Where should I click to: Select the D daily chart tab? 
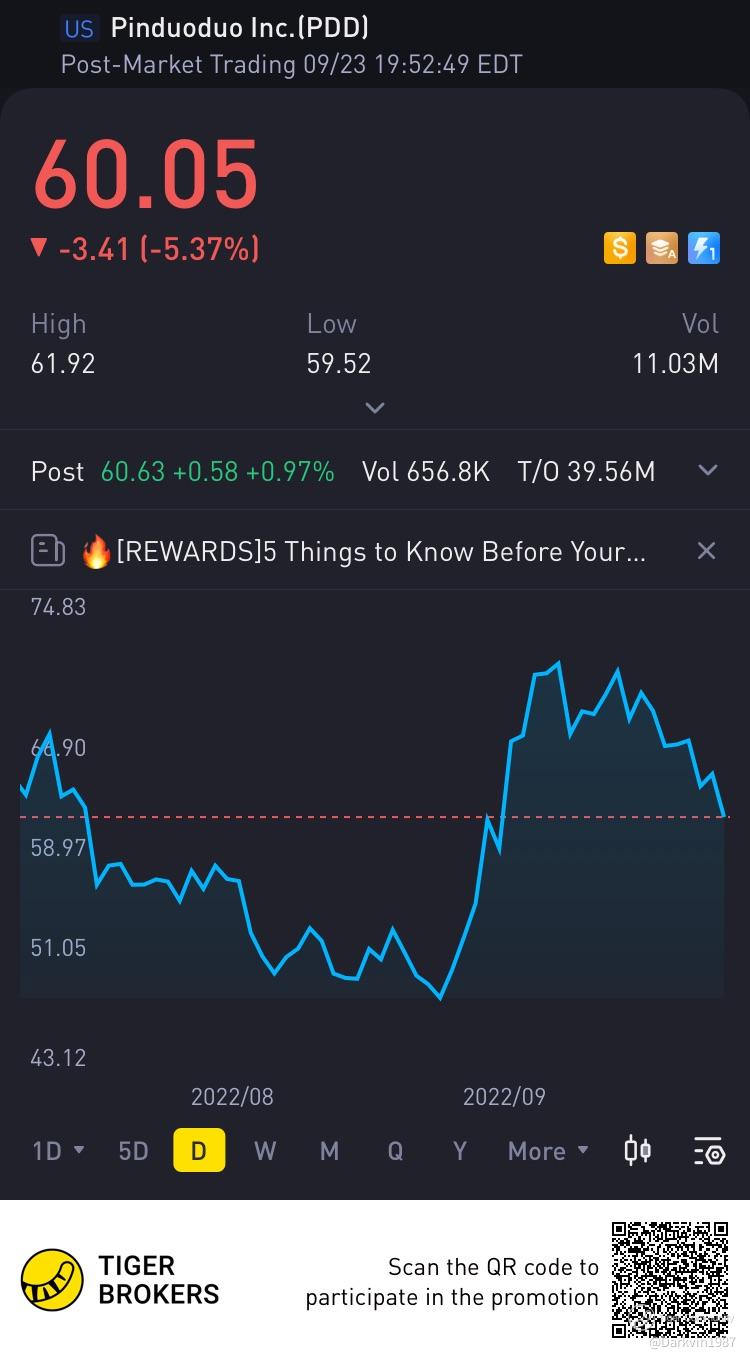pyautogui.click(x=198, y=1151)
